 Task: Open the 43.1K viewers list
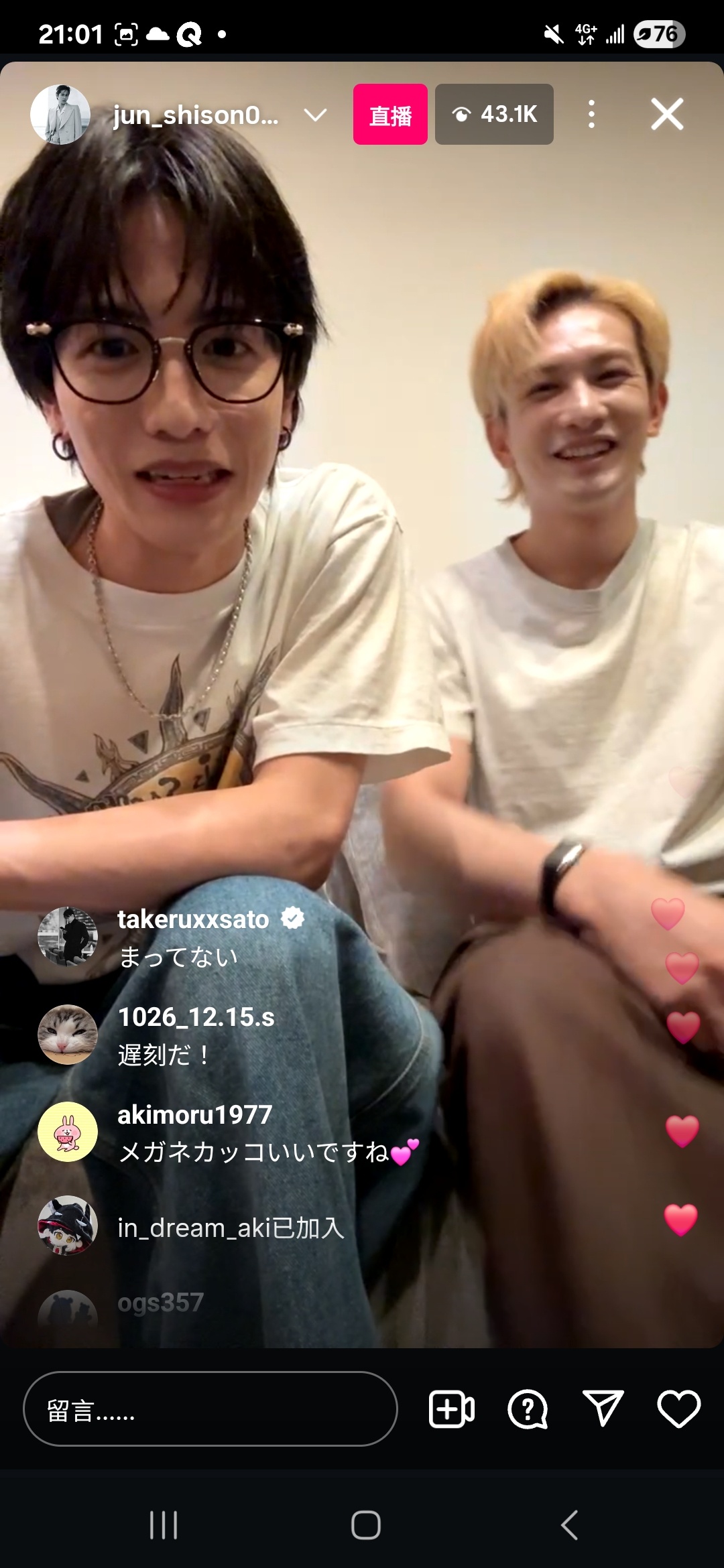pos(494,115)
